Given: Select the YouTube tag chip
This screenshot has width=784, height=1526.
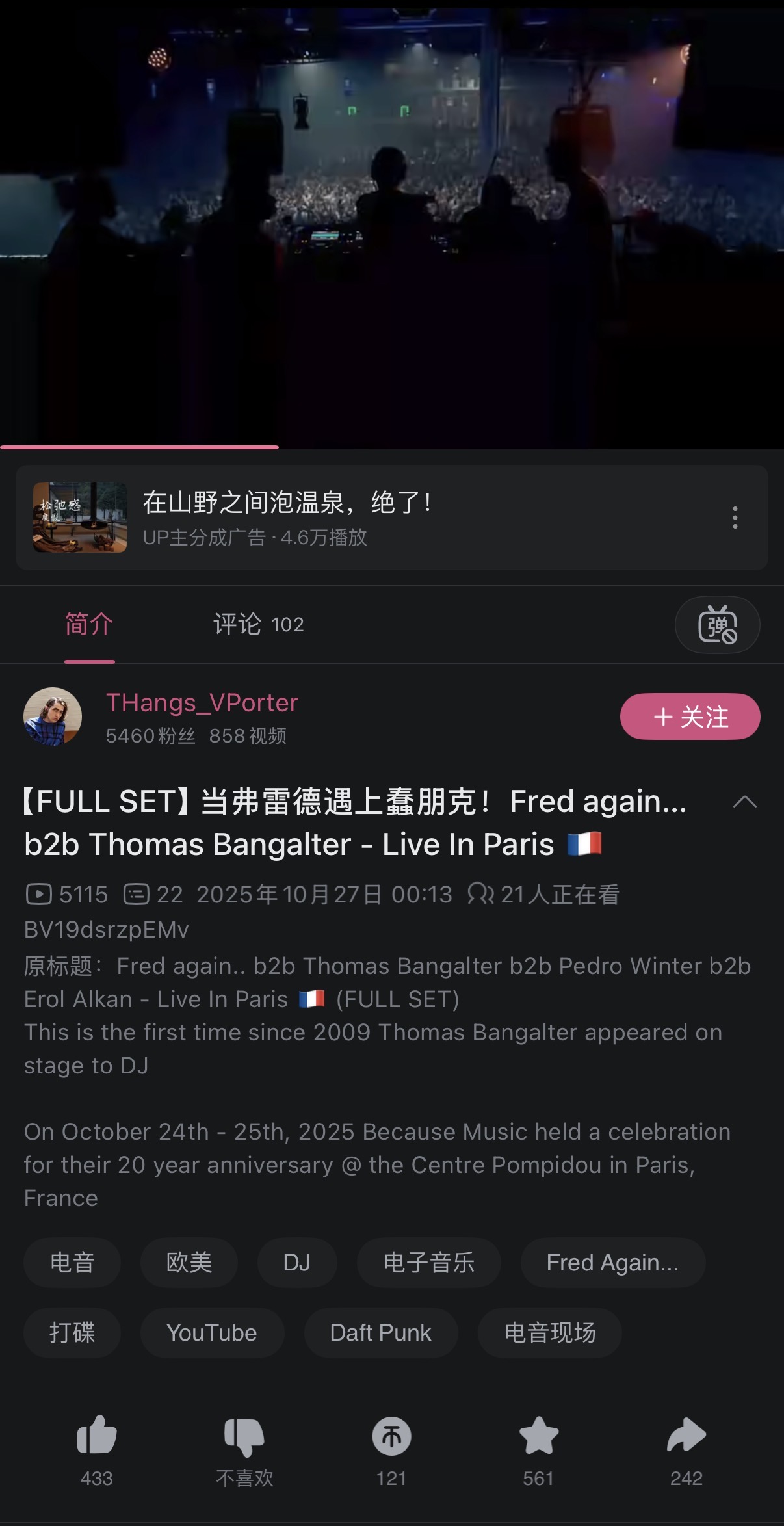Looking at the screenshot, I should click(212, 1333).
